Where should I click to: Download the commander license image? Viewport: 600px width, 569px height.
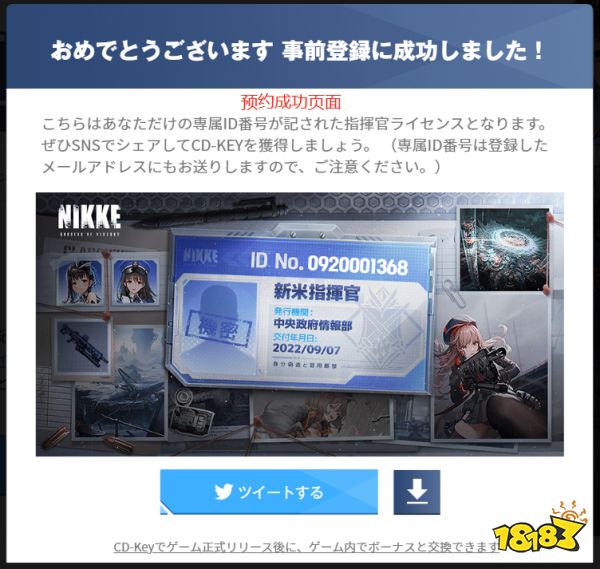click(416, 492)
